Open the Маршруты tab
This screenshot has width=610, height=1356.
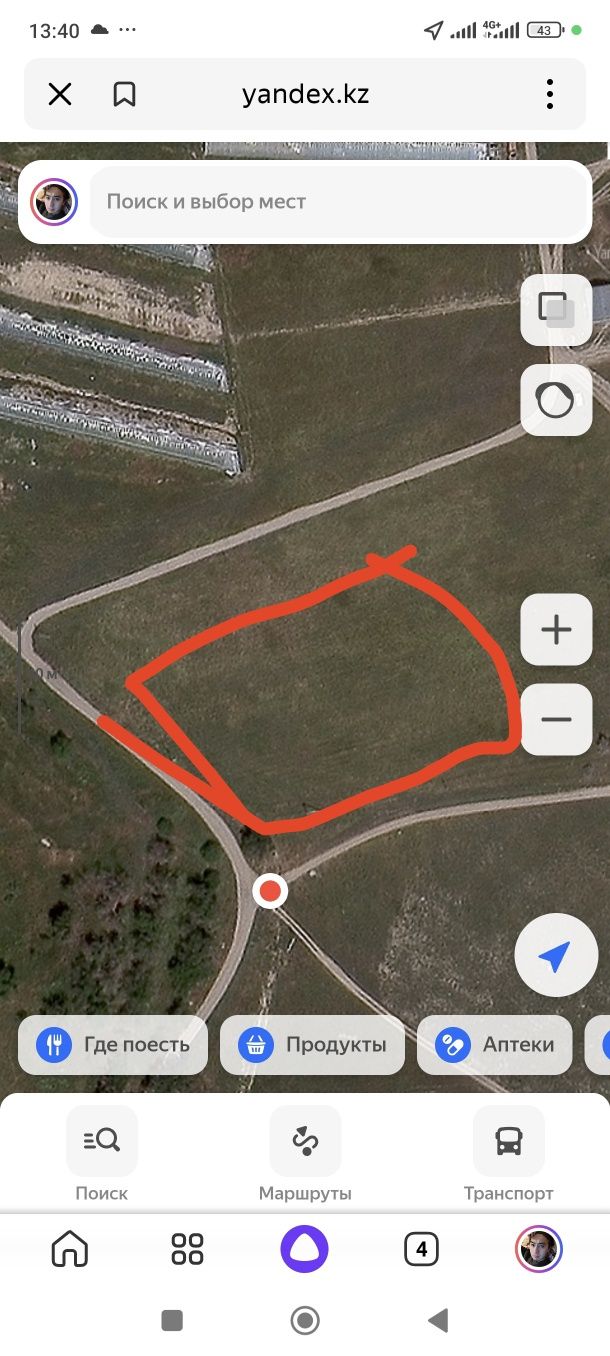[305, 1153]
